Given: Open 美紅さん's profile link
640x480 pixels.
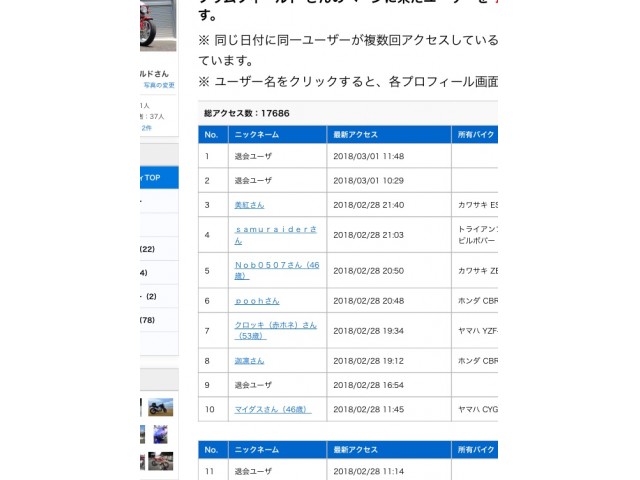Looking at the screenshot, I should point(249,205).
